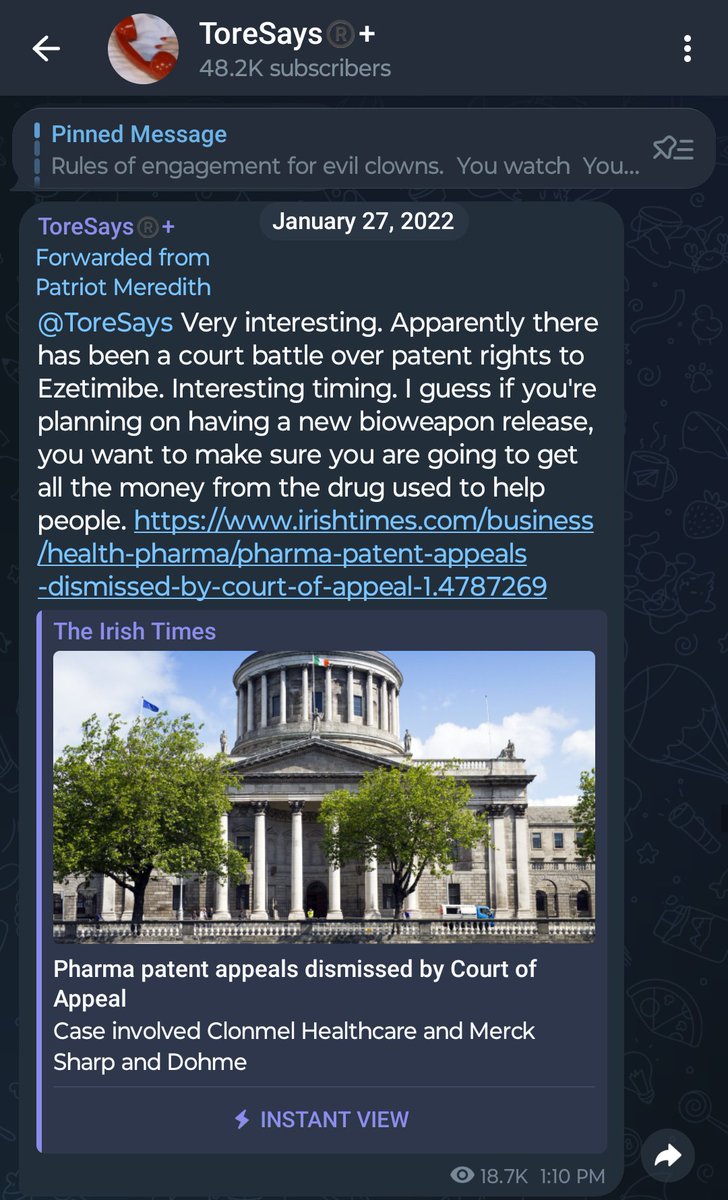728x1200 pixels.
Task: Open Patriot Meredith forwarded source
Action: pos(123,287)
